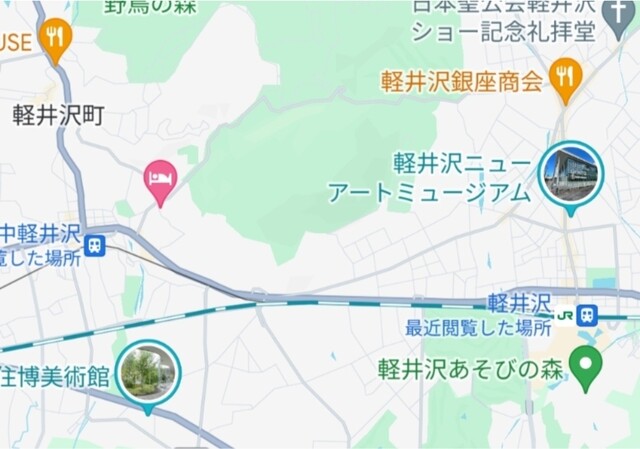
Task: Open the 中軽井沢 station icon
Action: click(95, 243)
